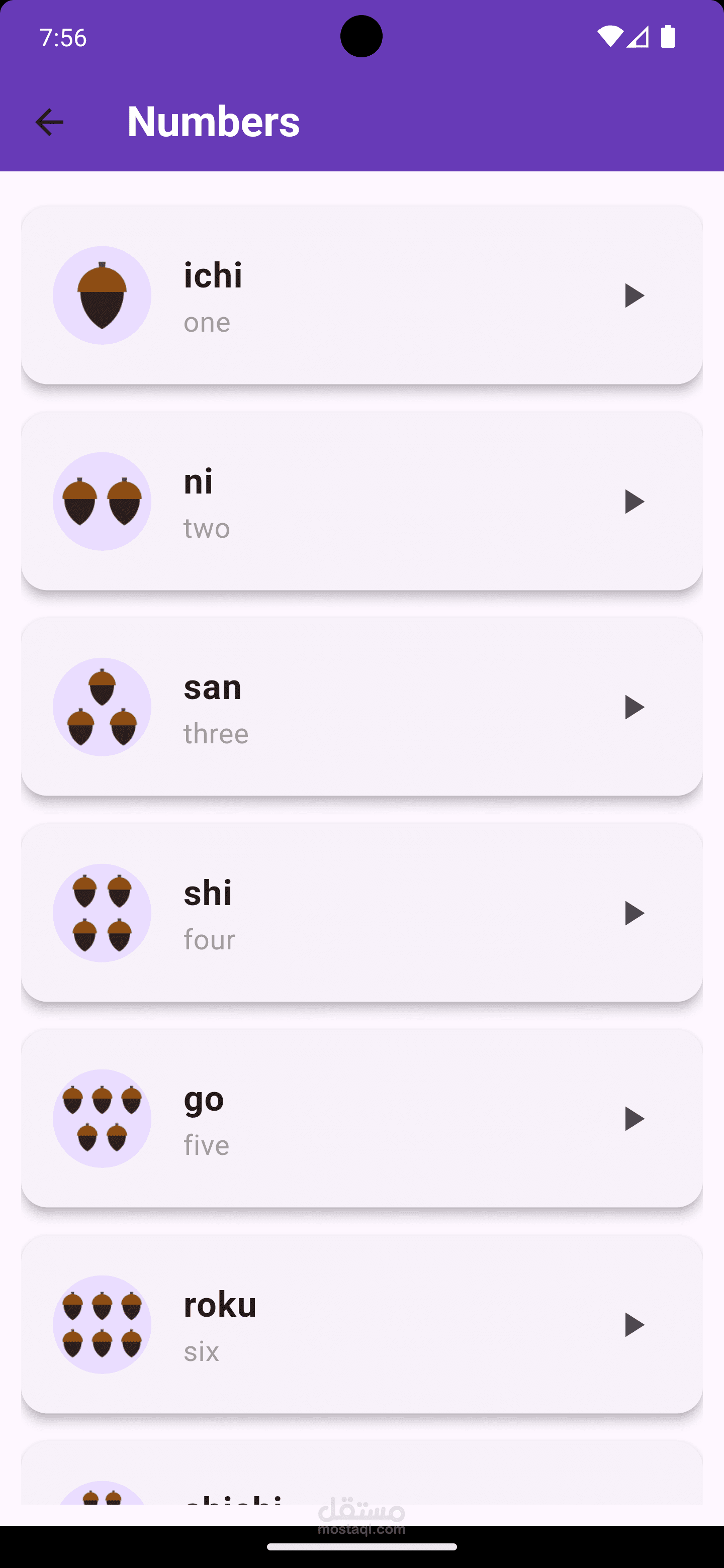Play the pronunciation of ichi
Viewport: 724px width, 1568px height.
pos(634,296)
